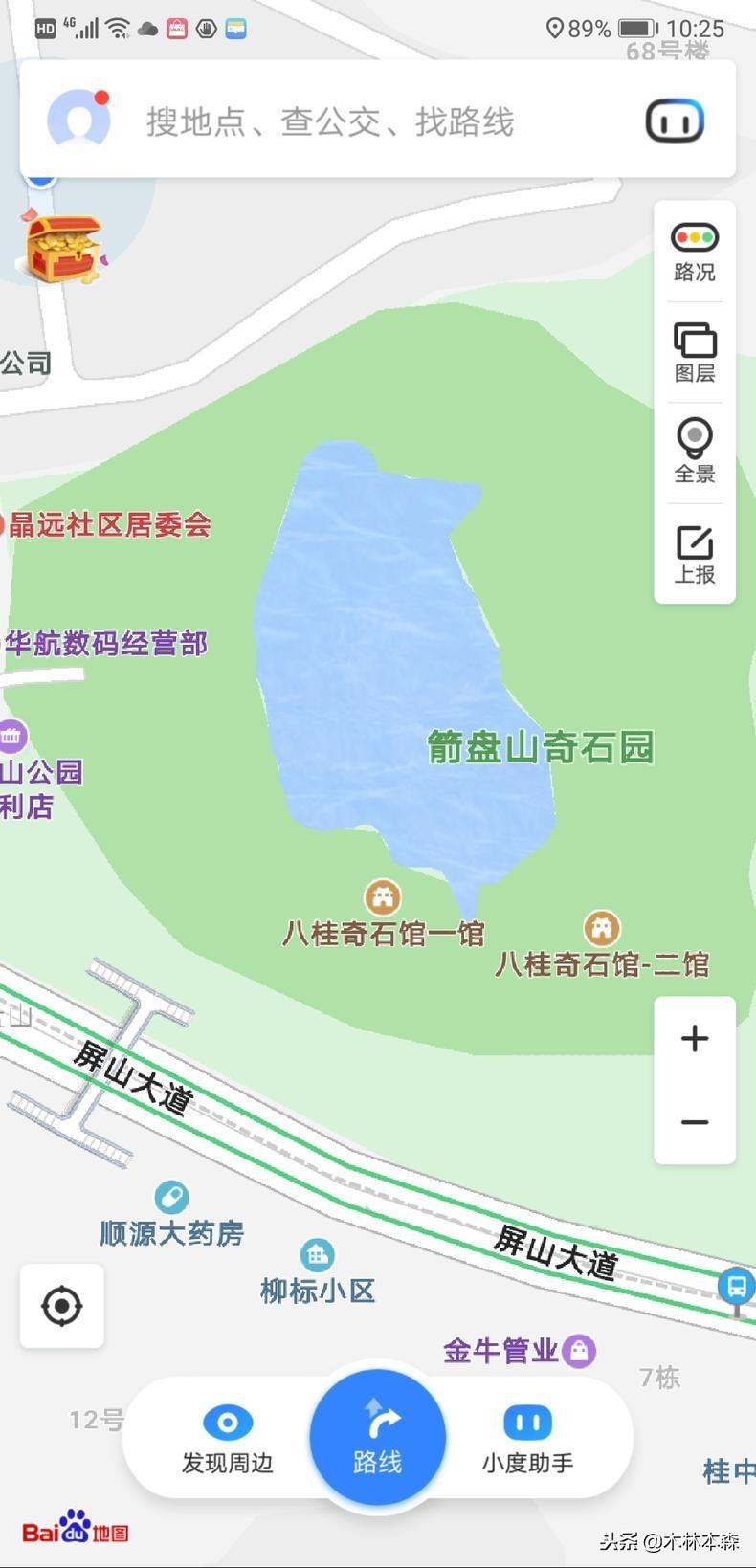The width and height of the screenshot is (756, 1568).
Task: Recenter map on my location
Action: pos(62,1306)
